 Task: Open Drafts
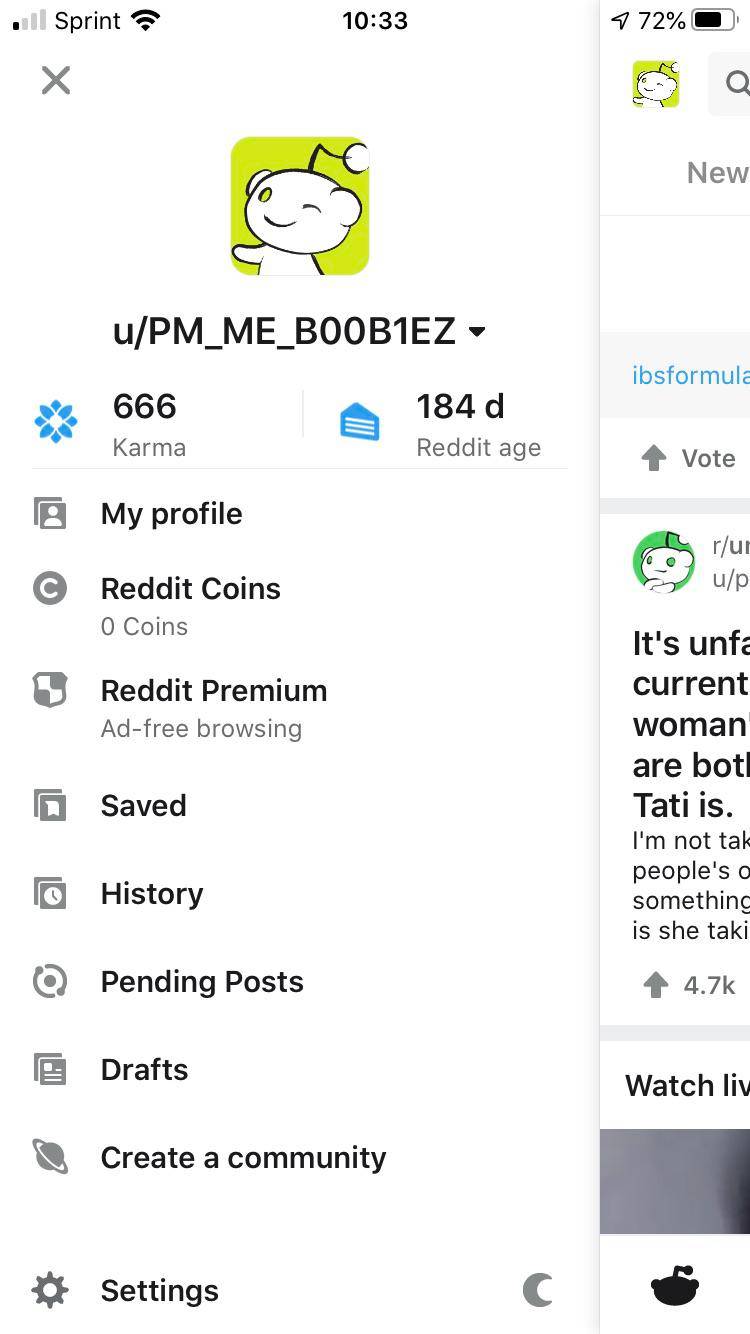(144, 1070)
